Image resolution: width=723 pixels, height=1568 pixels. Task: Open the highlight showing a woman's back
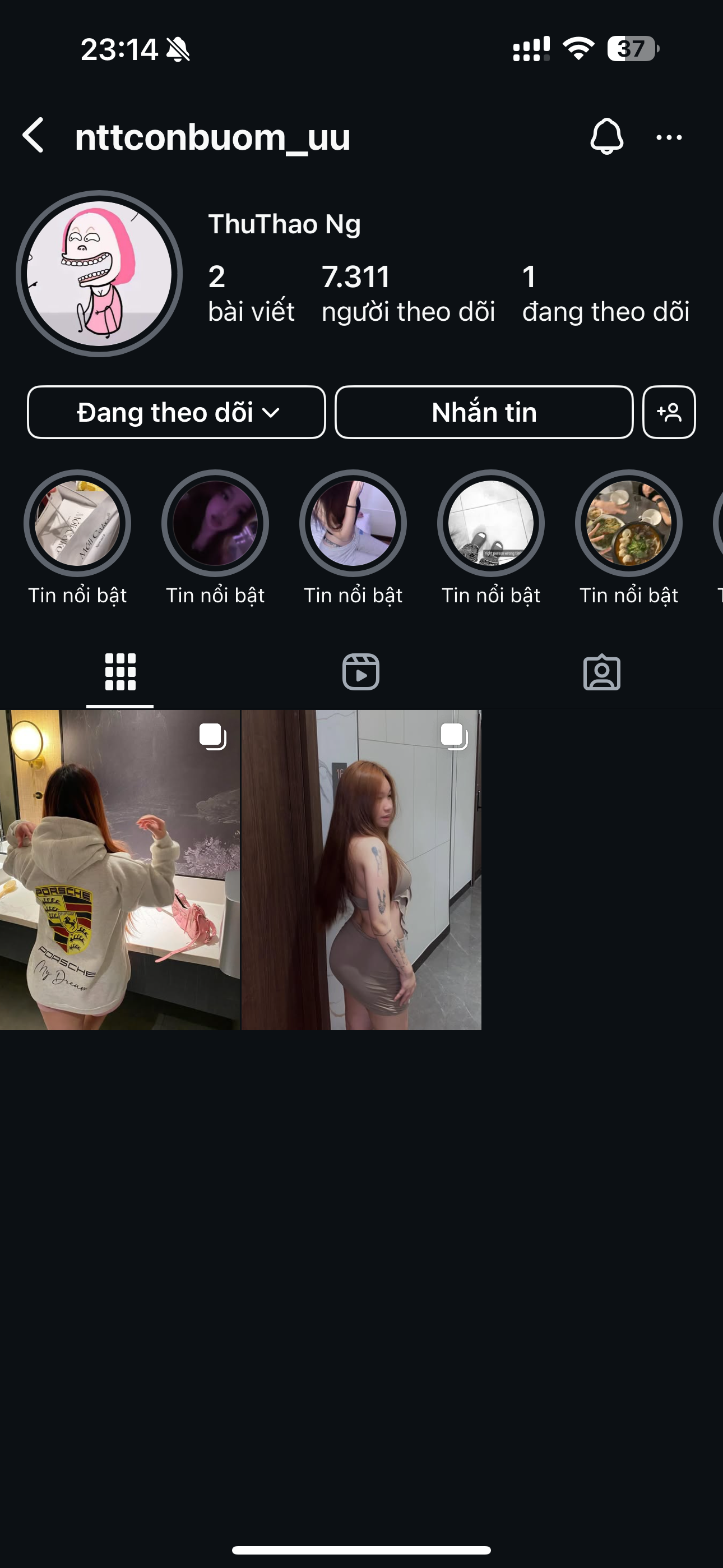click(x=353, y=523)
